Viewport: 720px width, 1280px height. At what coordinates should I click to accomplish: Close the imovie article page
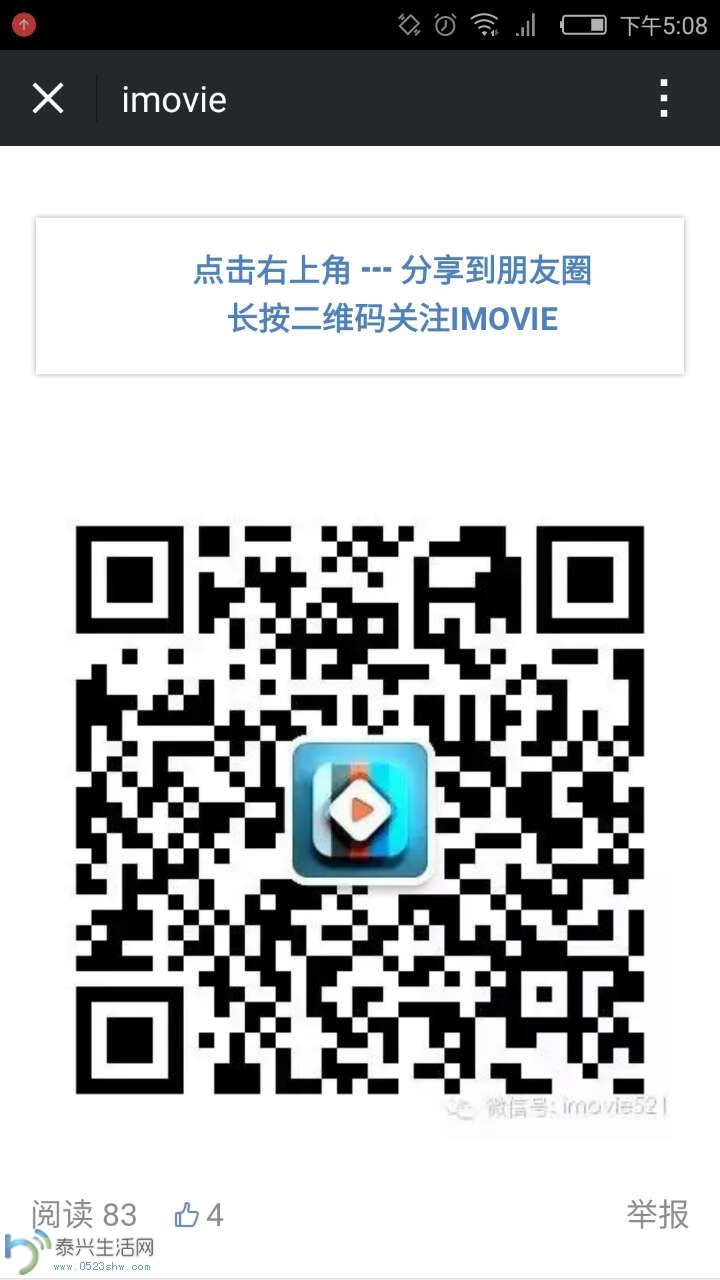(47, 99)
